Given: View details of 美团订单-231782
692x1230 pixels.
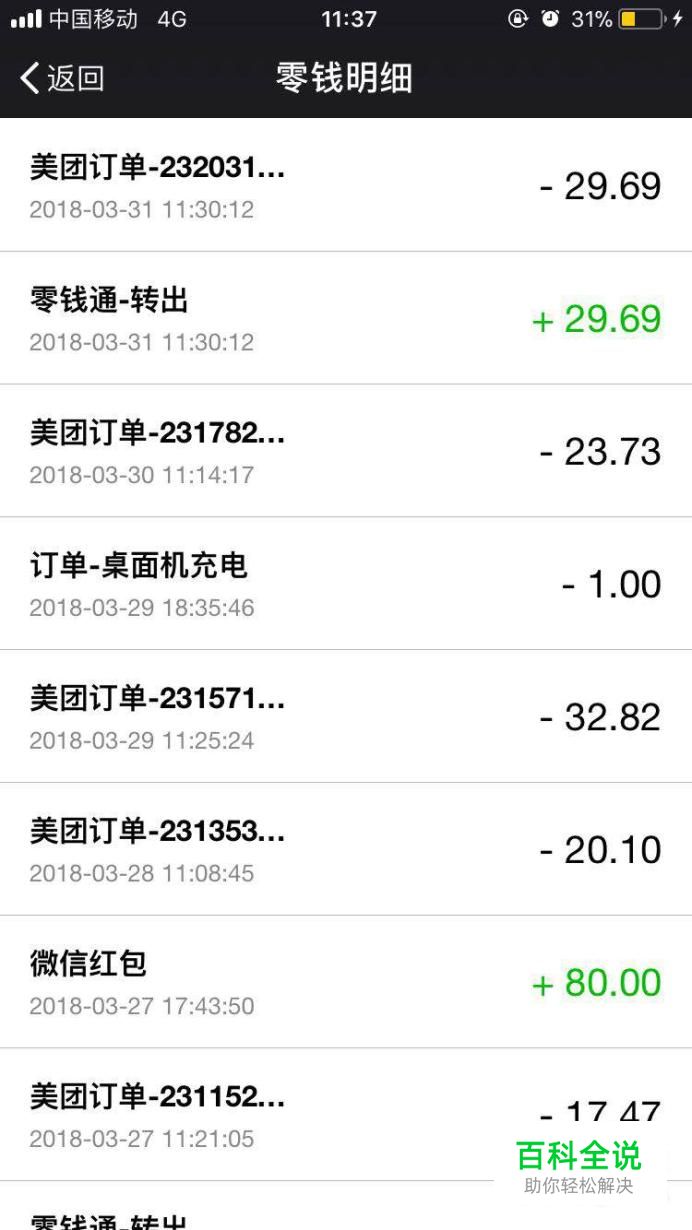Looking at the screenshot, I should pyautogui.click(x=346, y=451).
